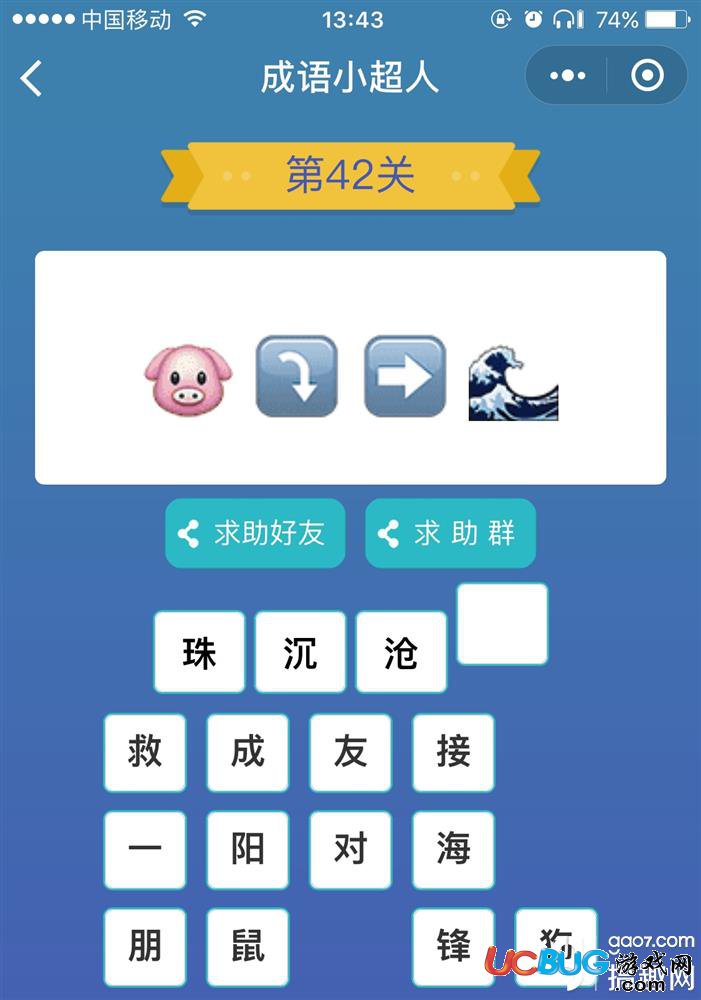Choose the character 锋

pyautogui.click(x=453, y=946)
